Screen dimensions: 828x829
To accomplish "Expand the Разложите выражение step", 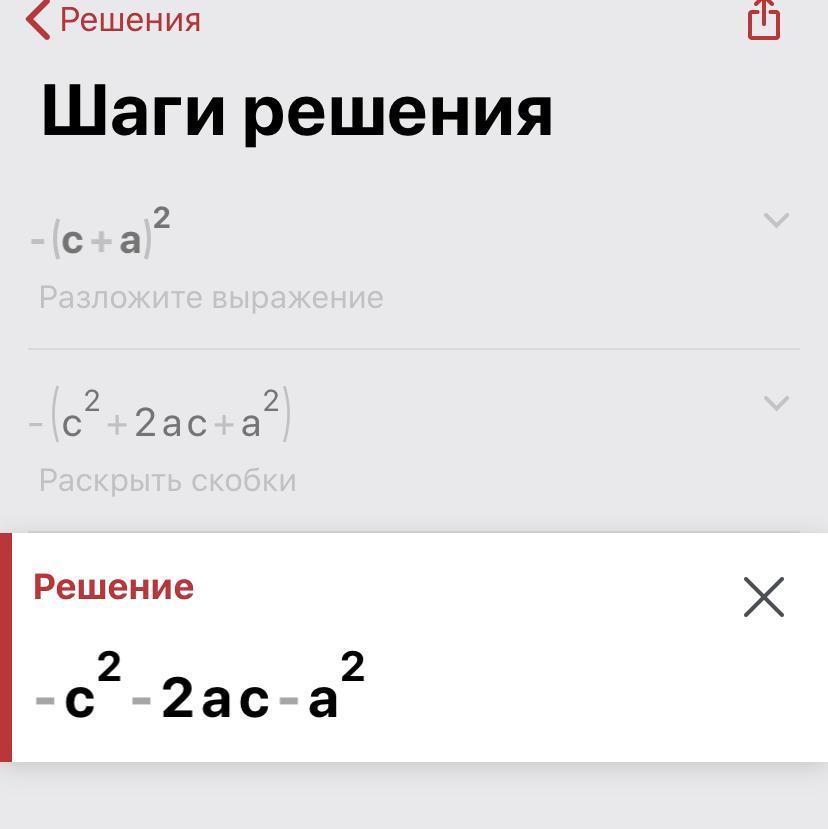I will point(776,219).
